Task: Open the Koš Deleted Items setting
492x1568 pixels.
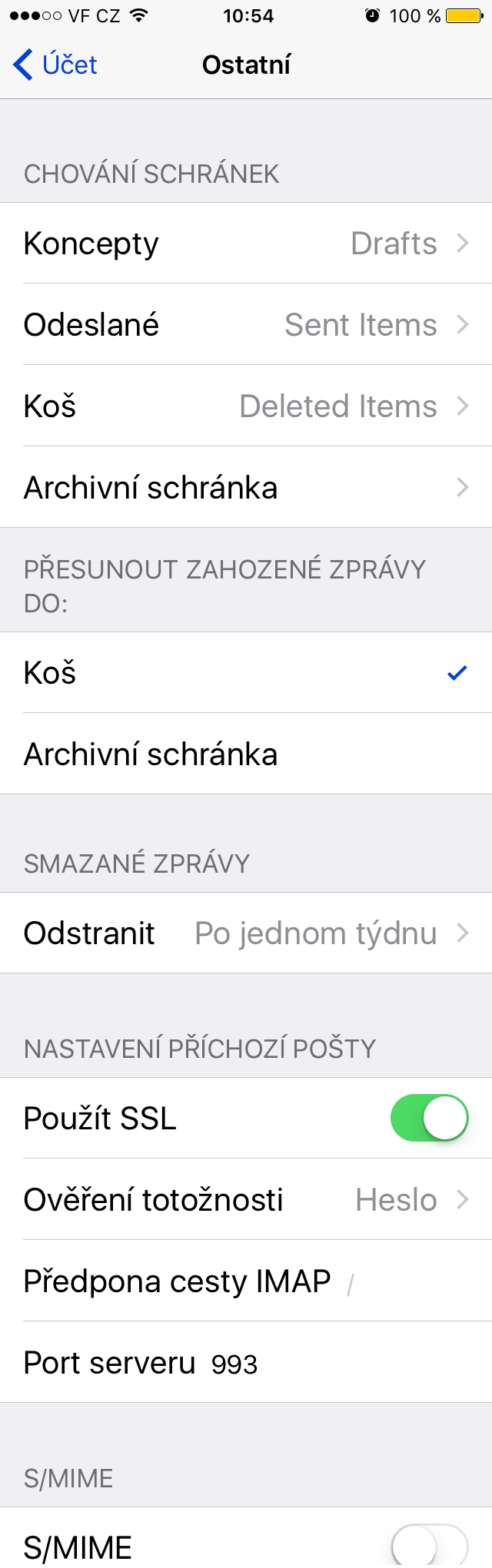Action: tap(246, 406)
